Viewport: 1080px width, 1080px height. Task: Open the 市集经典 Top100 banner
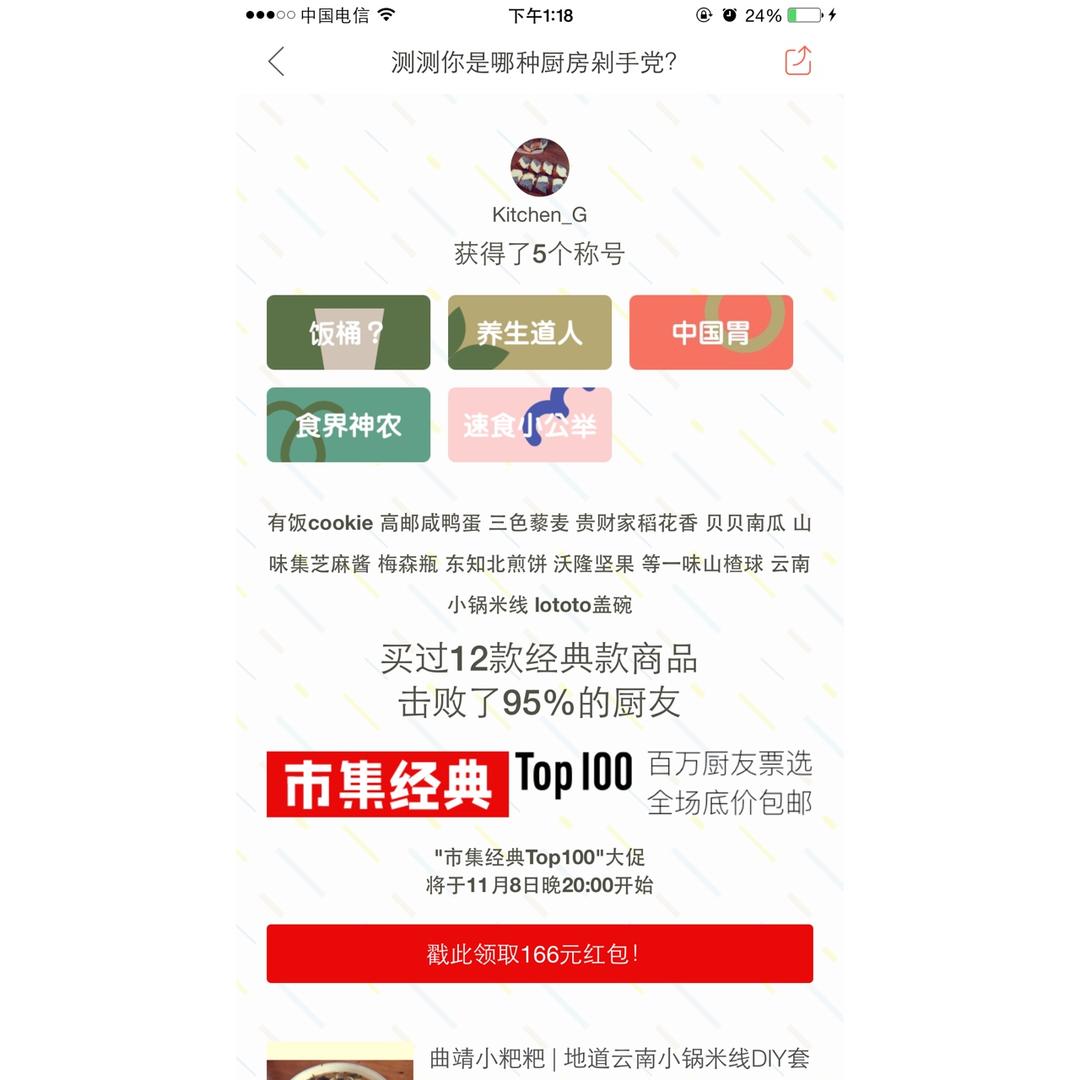(x=539, y=784)
